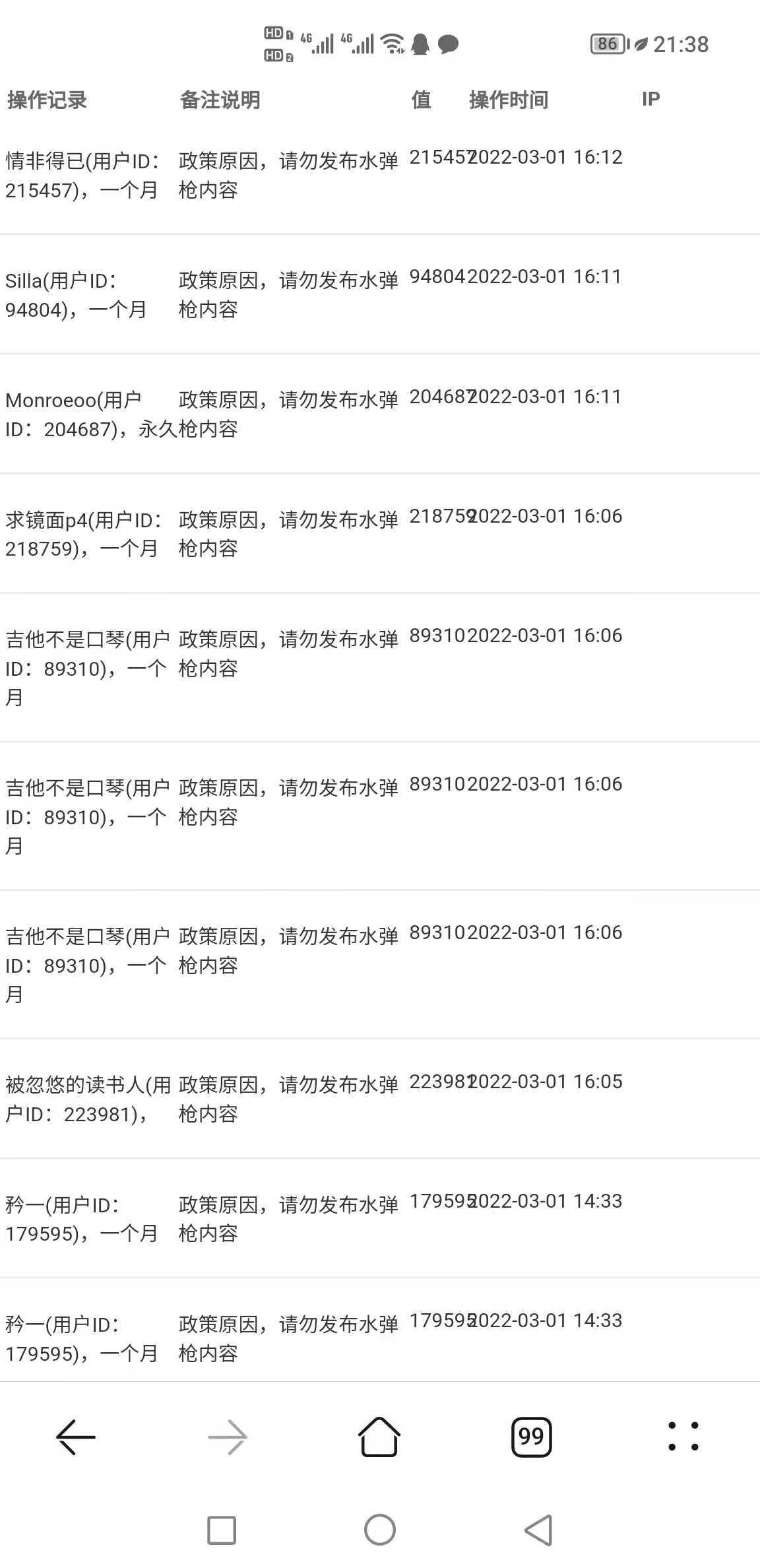The width and height of the screenshot is (760, 1568).
Task: Open the browser home page
Action: click(379, 1437)
